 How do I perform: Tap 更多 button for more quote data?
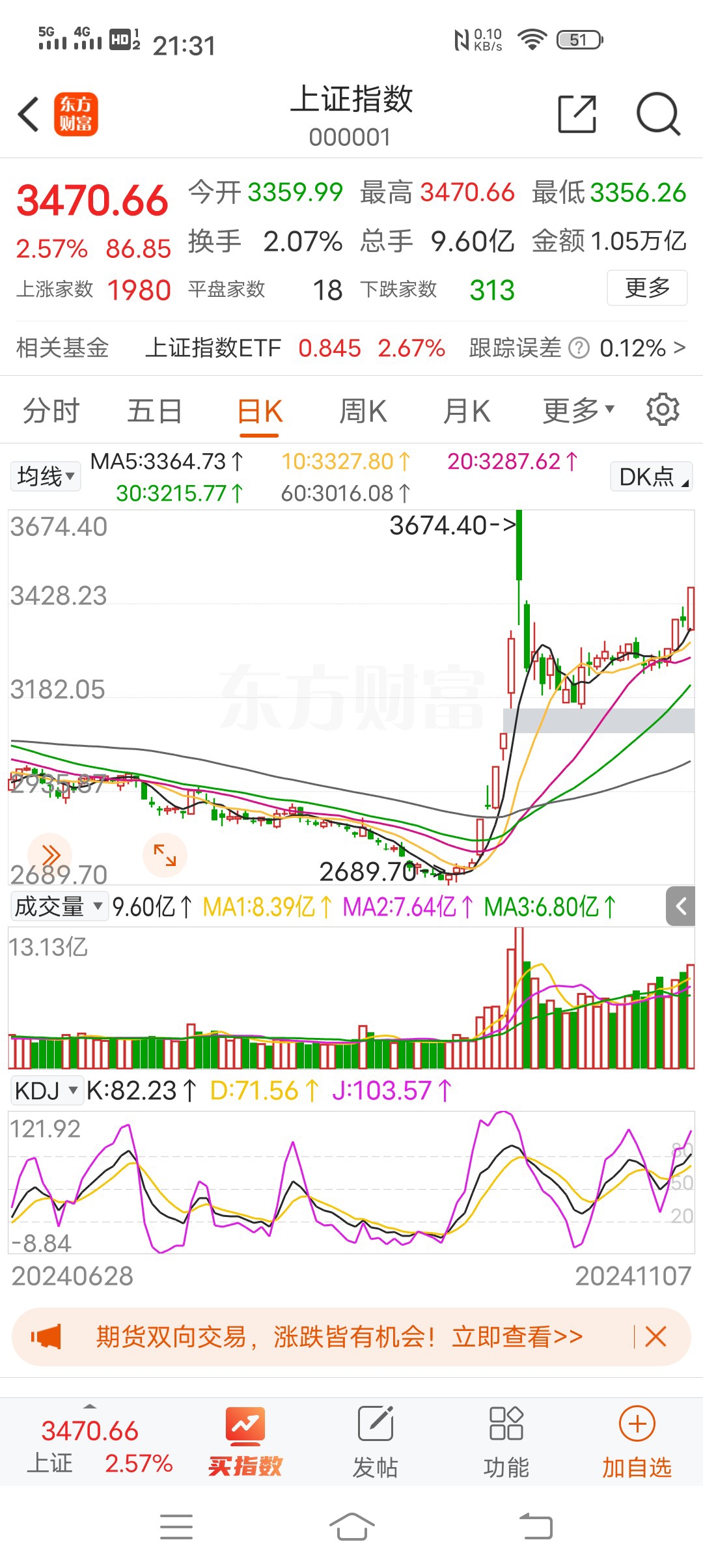click(x=646, y=287)
